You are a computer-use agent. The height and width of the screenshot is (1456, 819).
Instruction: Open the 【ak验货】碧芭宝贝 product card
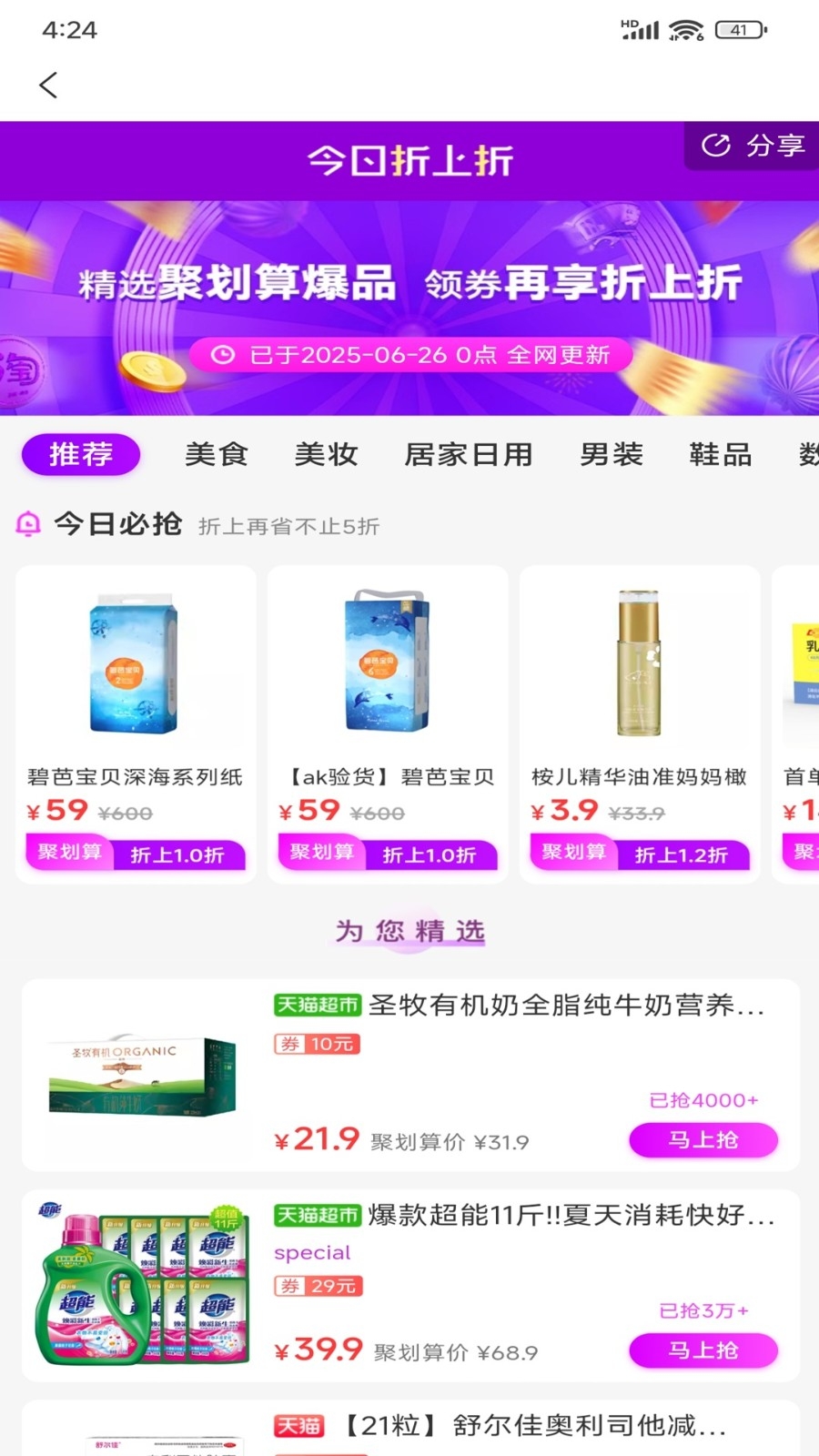pos(388,724)
